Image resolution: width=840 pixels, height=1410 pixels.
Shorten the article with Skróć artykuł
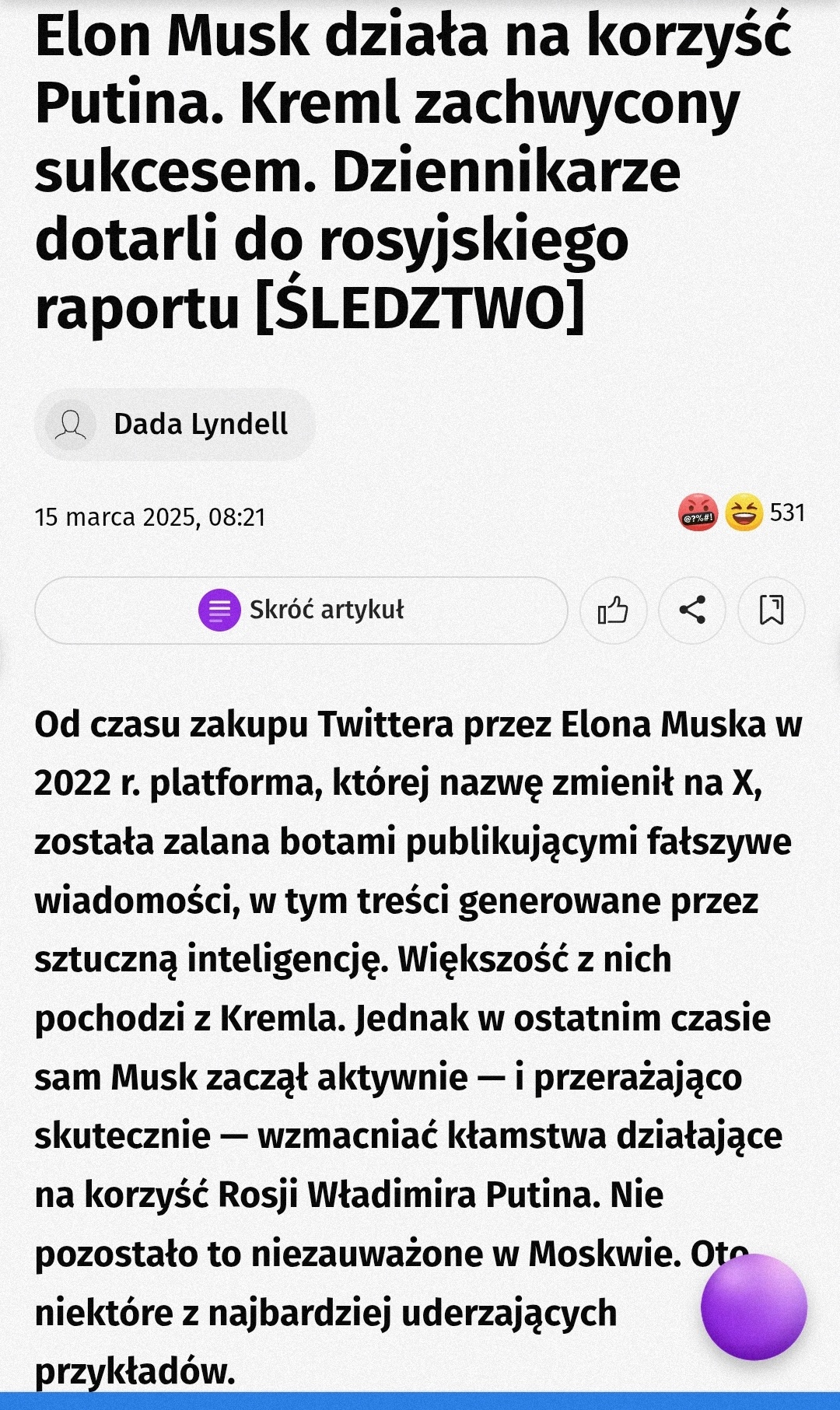(301, 610)
